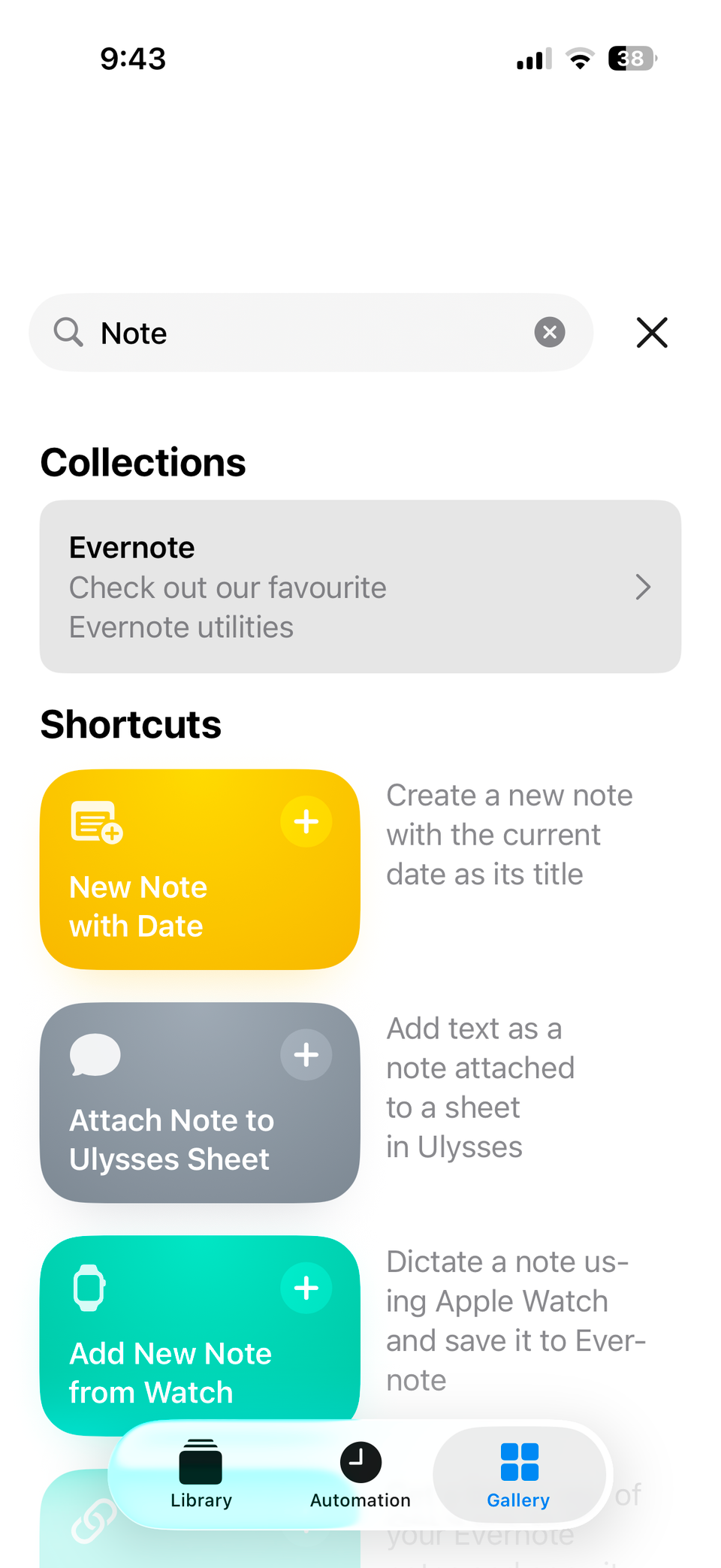The width and height of the screenshot is (721, 1568).
Task: Expand the Evernote collection chevron
Action: tap(643, 587)
